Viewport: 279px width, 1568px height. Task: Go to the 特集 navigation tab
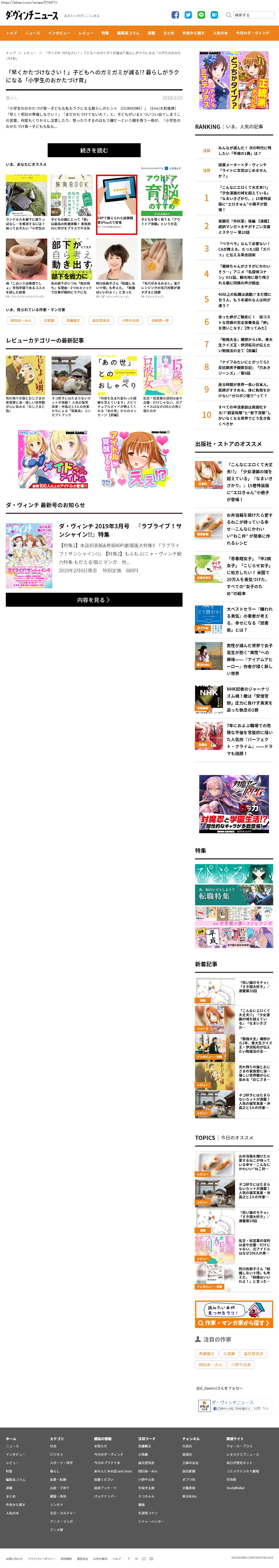(x=105, y=33)
